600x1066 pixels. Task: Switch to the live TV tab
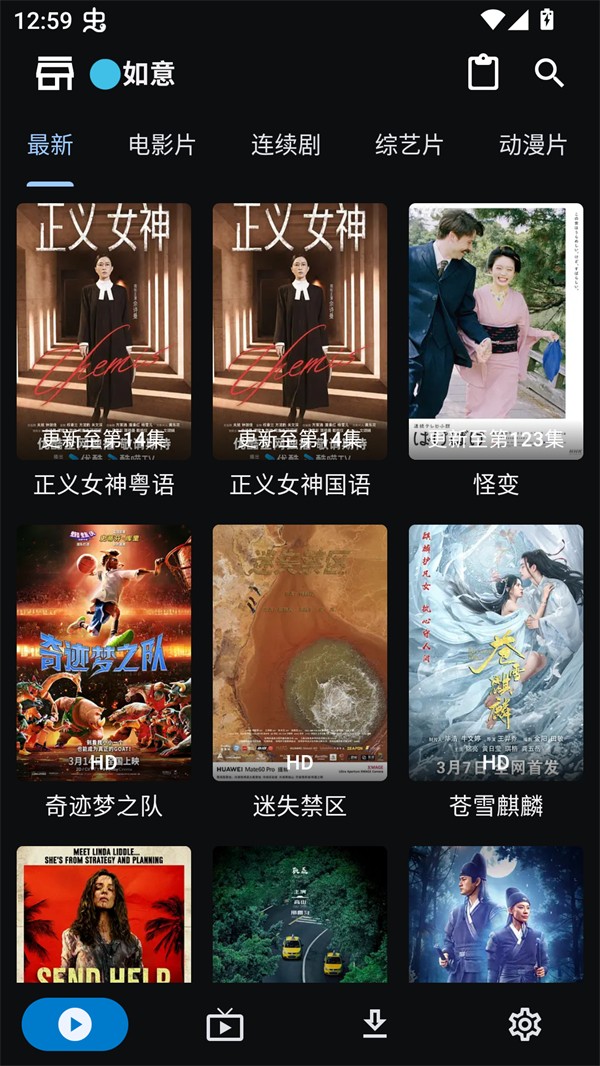click(x=225, y=1025)
